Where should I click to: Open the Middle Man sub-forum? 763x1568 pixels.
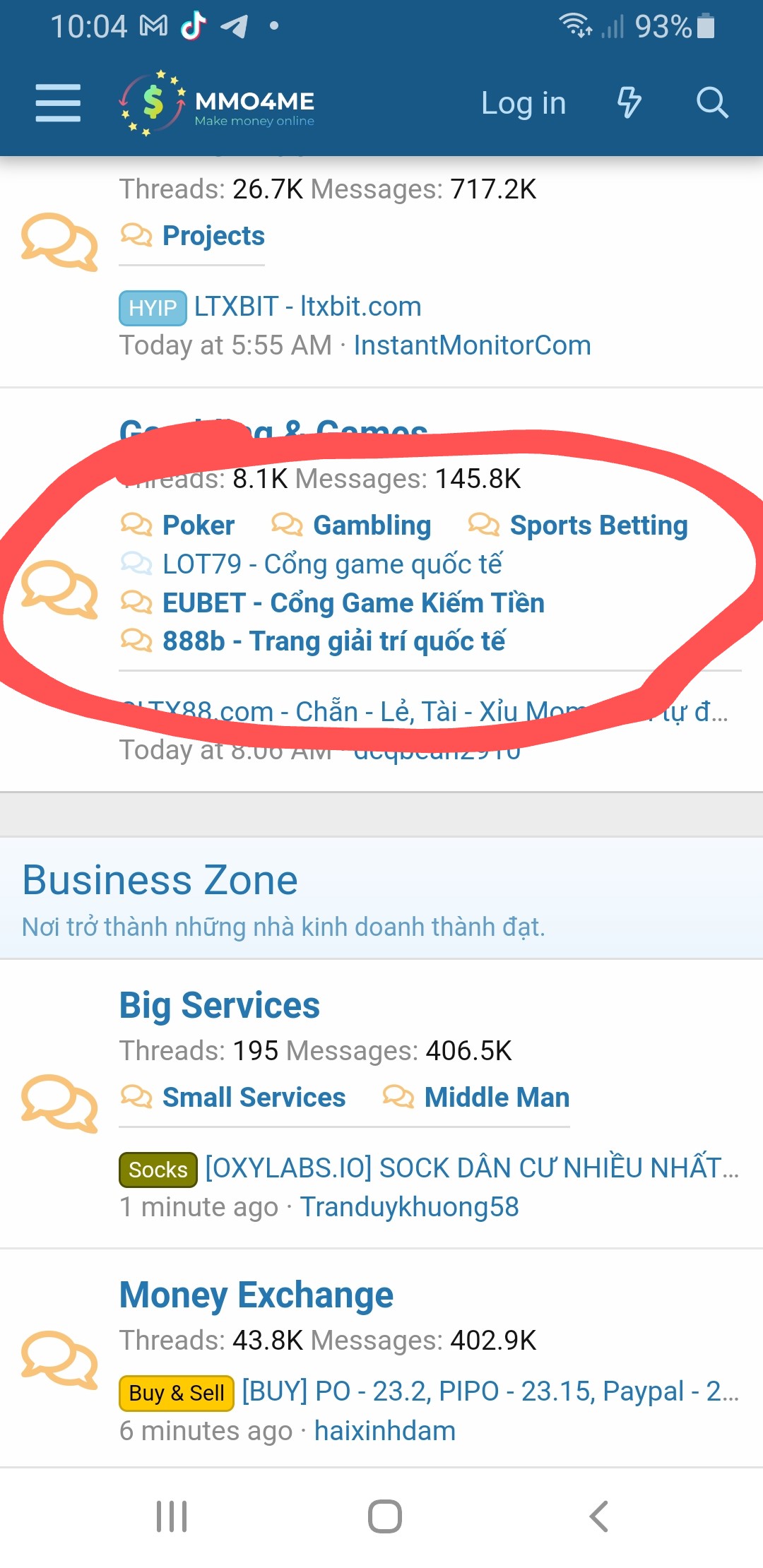click(497, 1098)
